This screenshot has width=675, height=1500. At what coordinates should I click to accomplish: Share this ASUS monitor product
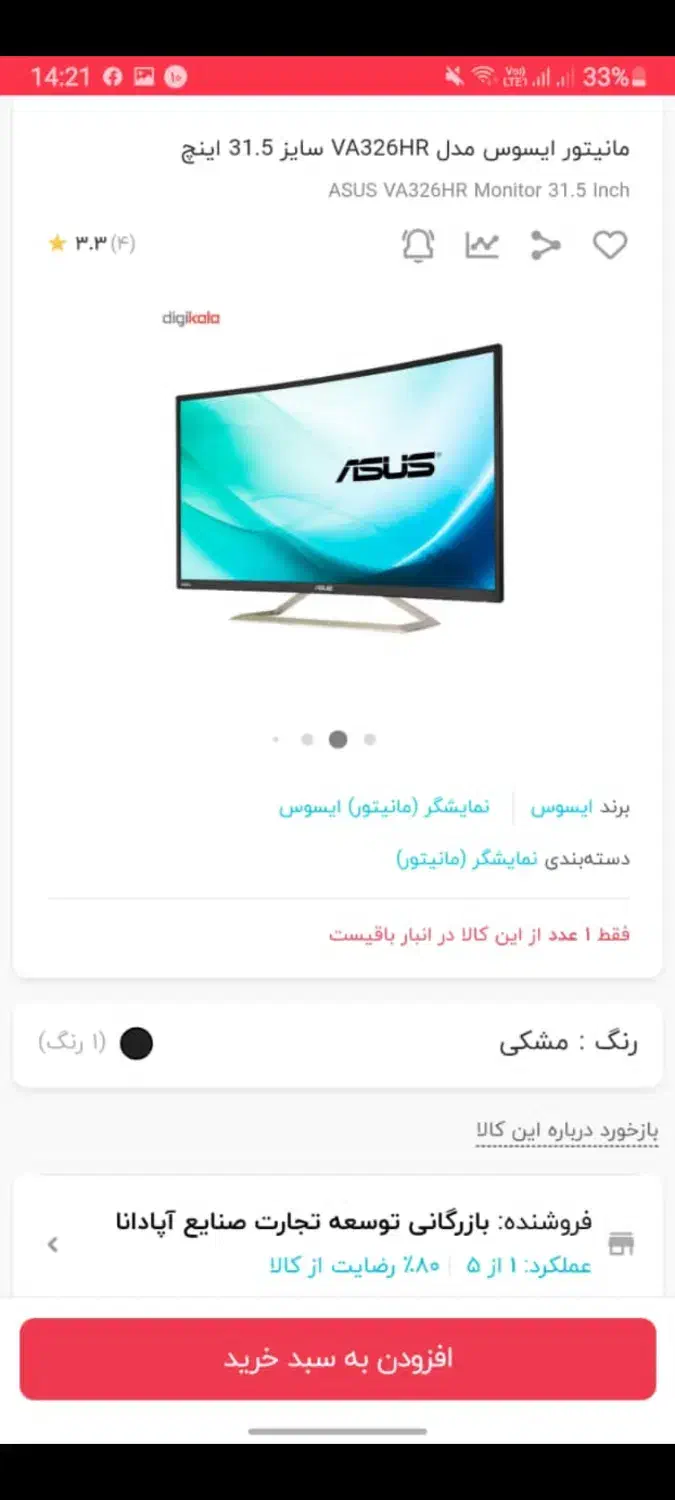546,245
